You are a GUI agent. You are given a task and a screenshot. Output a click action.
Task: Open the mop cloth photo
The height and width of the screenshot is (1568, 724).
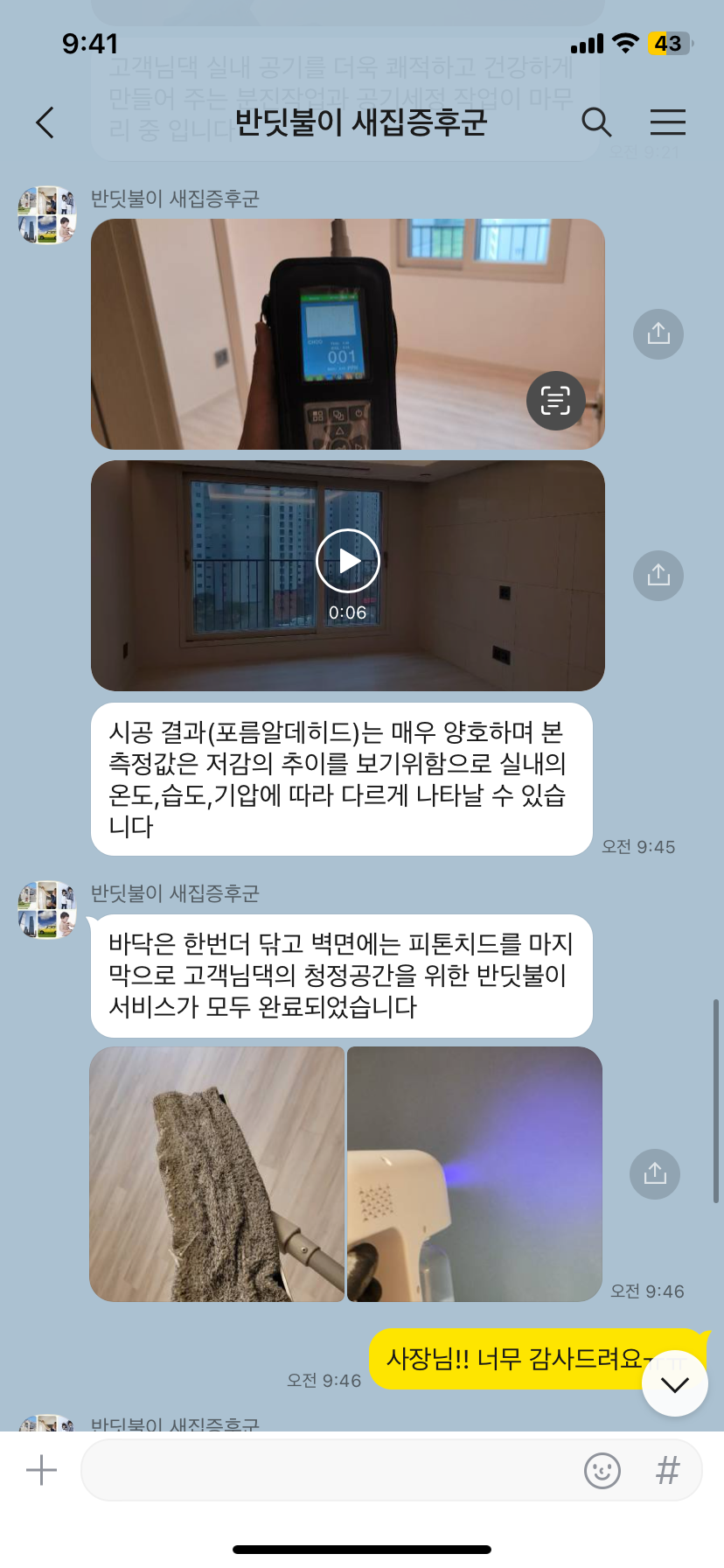pos(217,1174)
